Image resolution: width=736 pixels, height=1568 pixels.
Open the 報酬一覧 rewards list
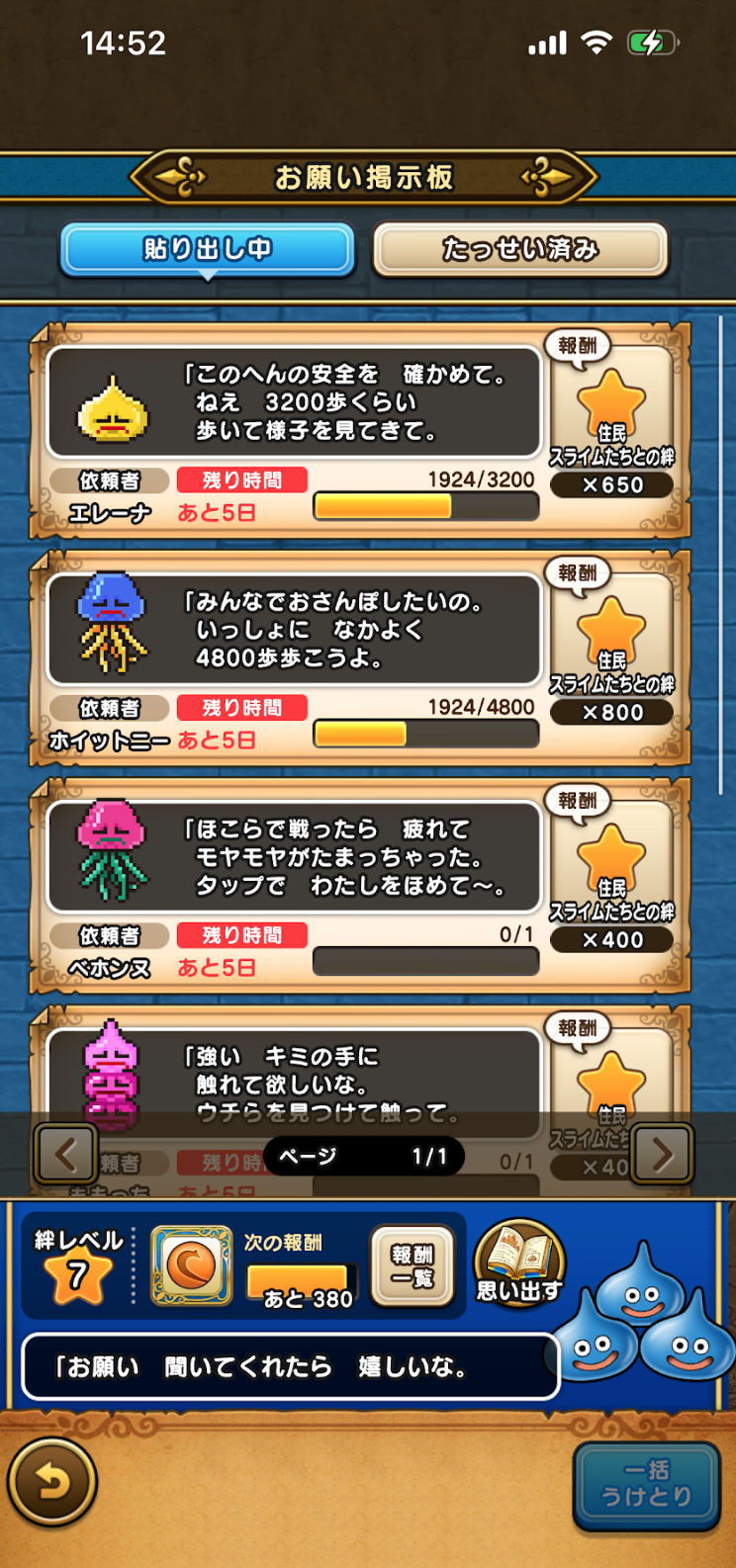pos(413,1266)
